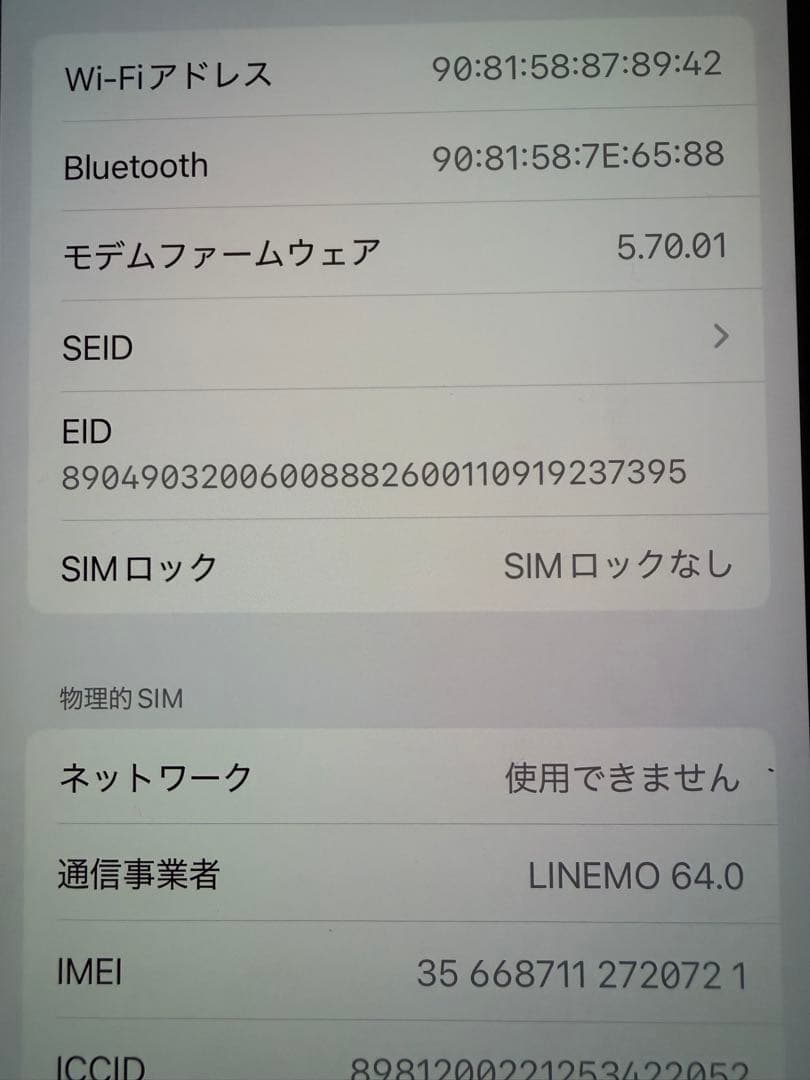Select the 通信事業者 carrier row
The image size is (810, 1080).
click(400, 873)
